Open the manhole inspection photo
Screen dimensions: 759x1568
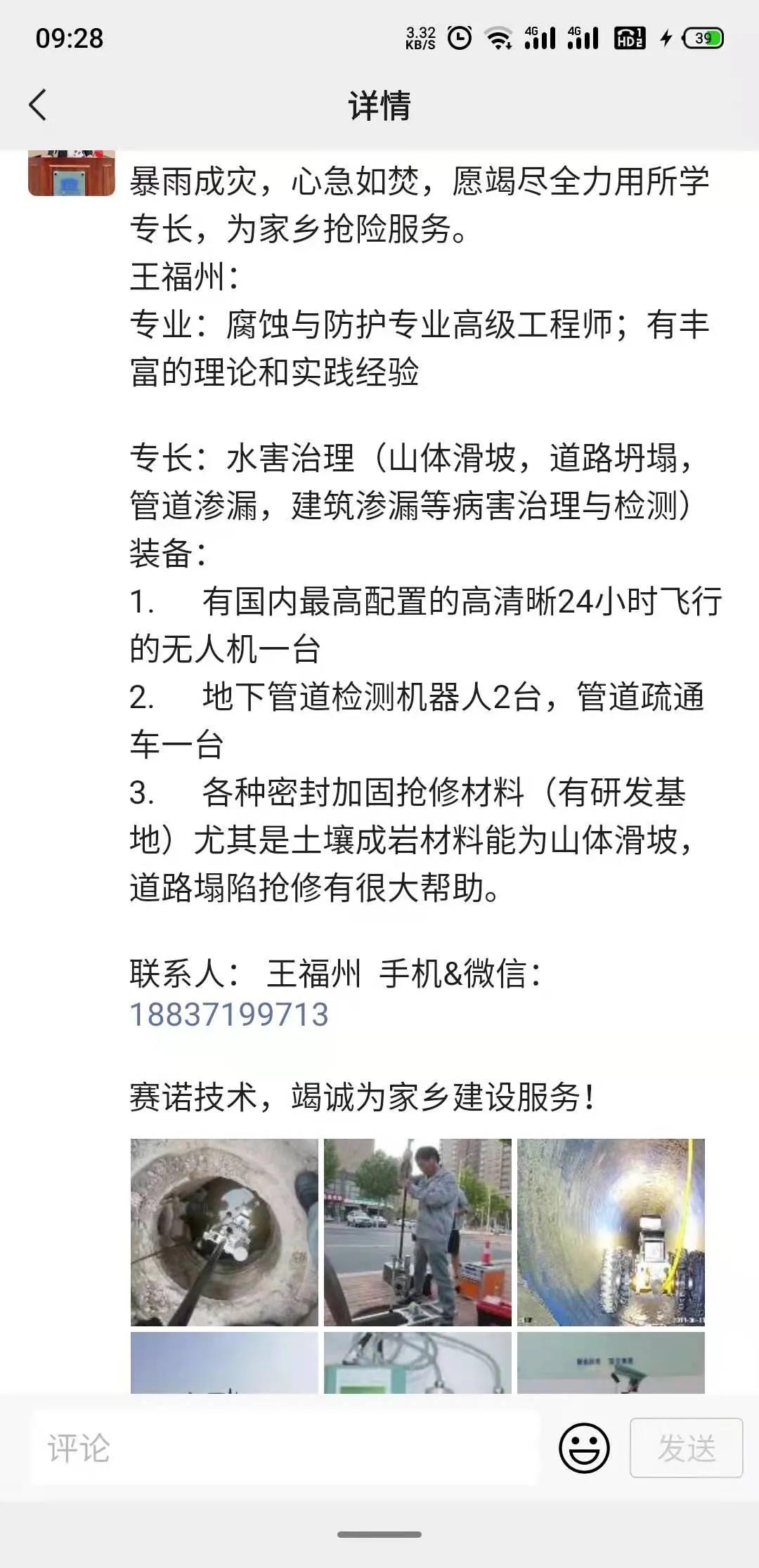coord(224,1232)
